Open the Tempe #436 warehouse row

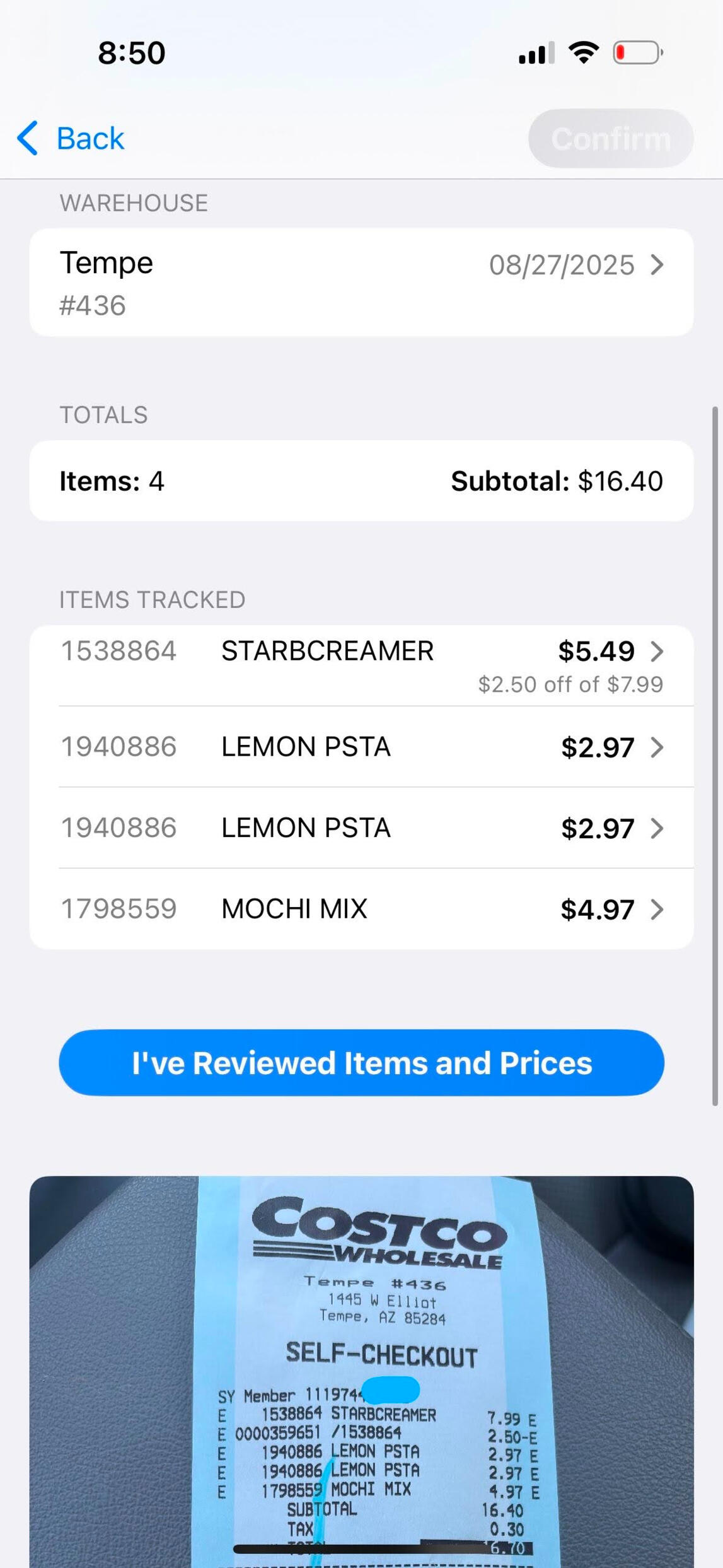coord(361,282)
